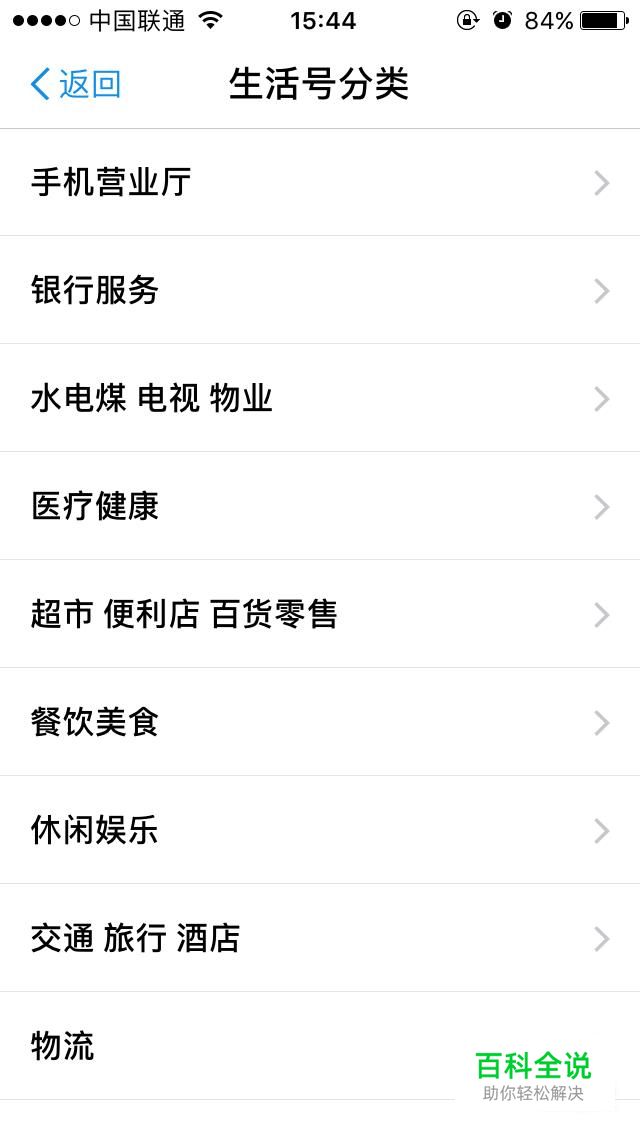Open 交通 旅行 酒店 category
640x1136 pixels.
tap(320, 937)
